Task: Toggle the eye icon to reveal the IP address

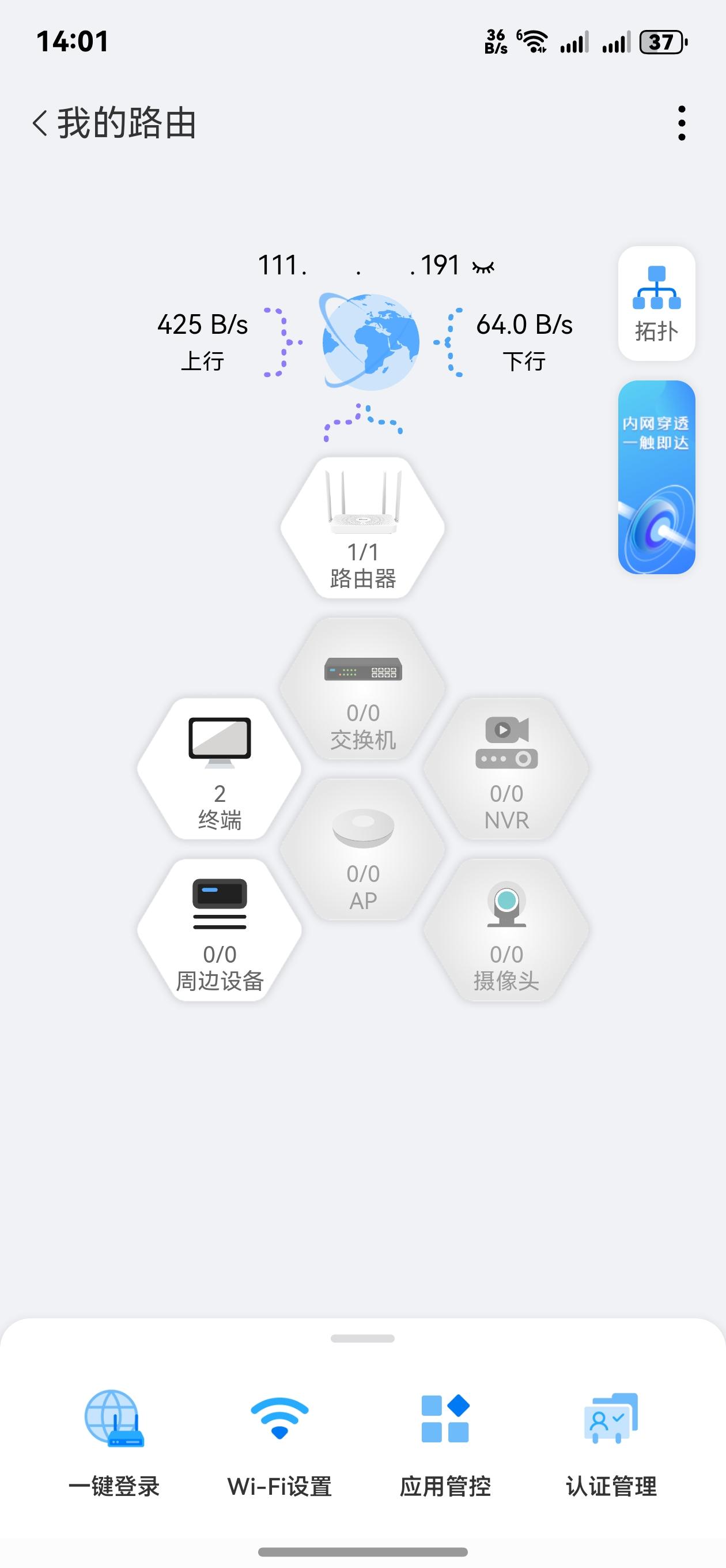Action: click(x=484, y=265)
